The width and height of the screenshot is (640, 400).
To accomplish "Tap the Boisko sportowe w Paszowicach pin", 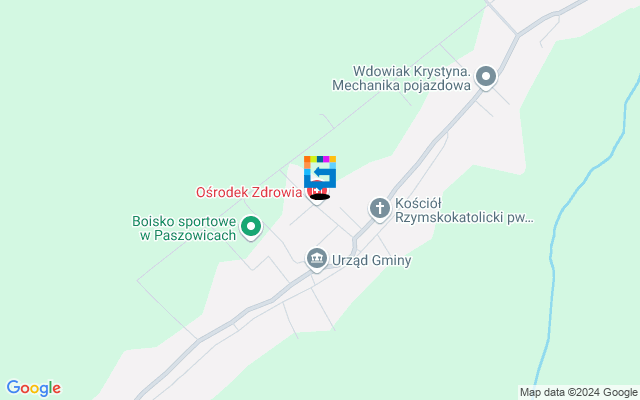I will pyautogui.click(x=252, y=228).
